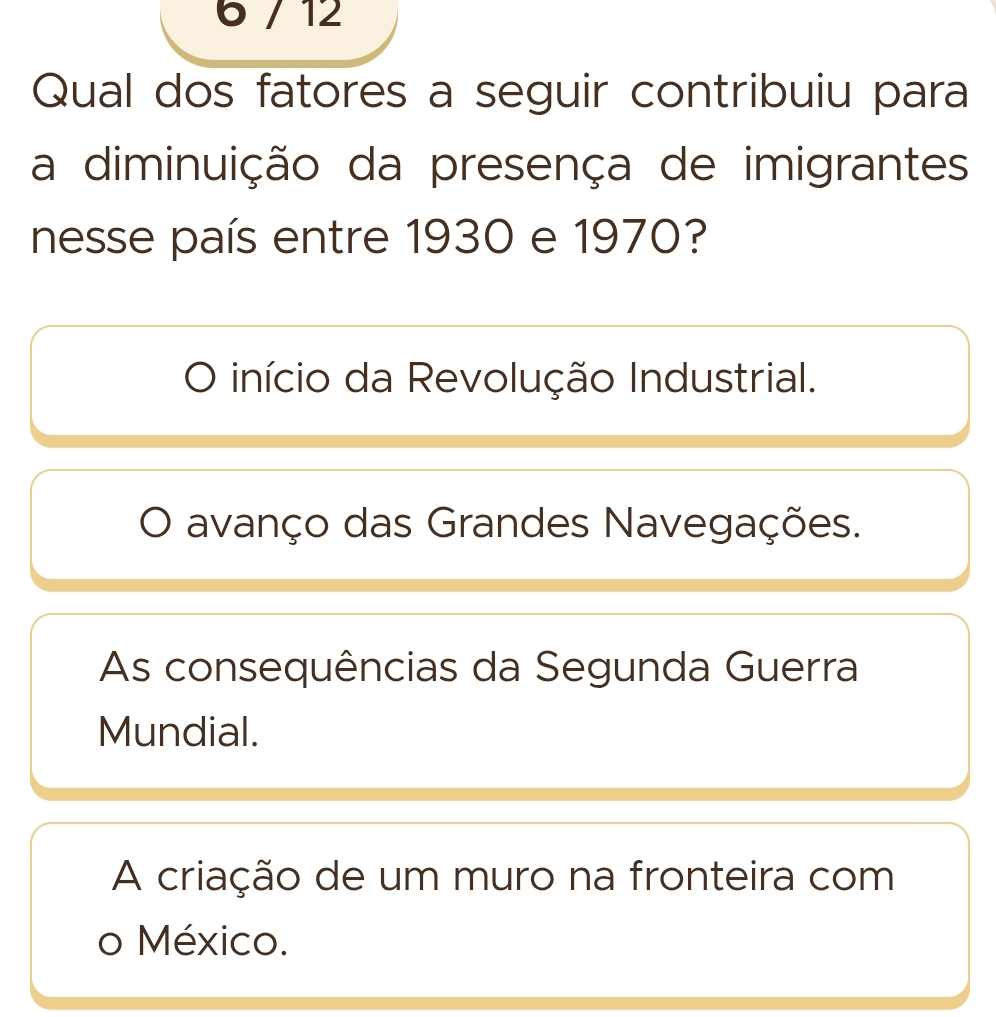Select answer 'O início da Revolução Industrial'
Viewport: 996px width, 1017px height.
(500, 380)
